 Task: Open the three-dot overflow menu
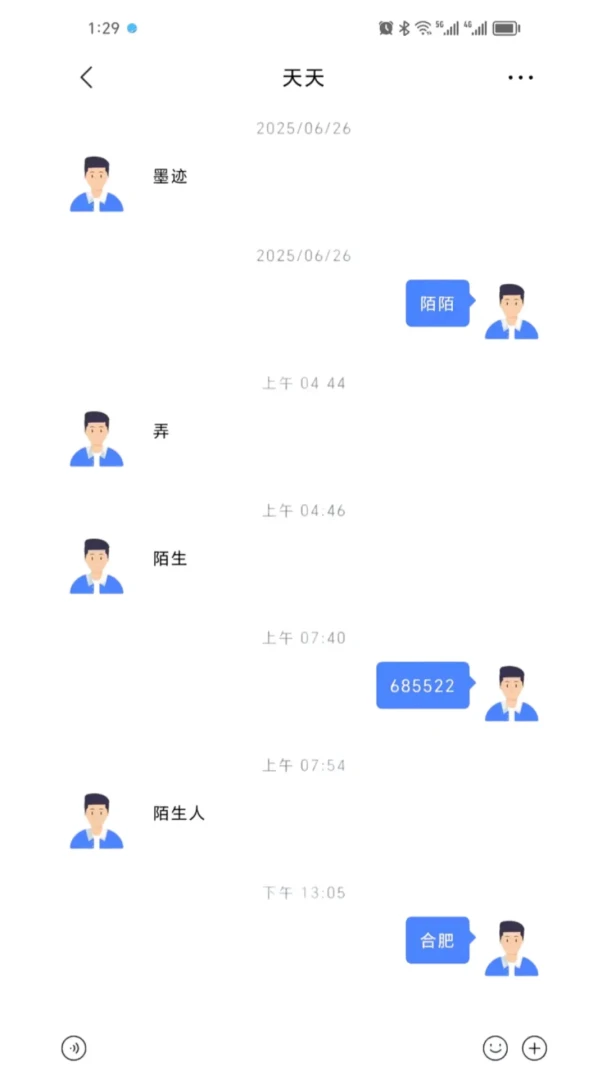(x=520, y=78)
